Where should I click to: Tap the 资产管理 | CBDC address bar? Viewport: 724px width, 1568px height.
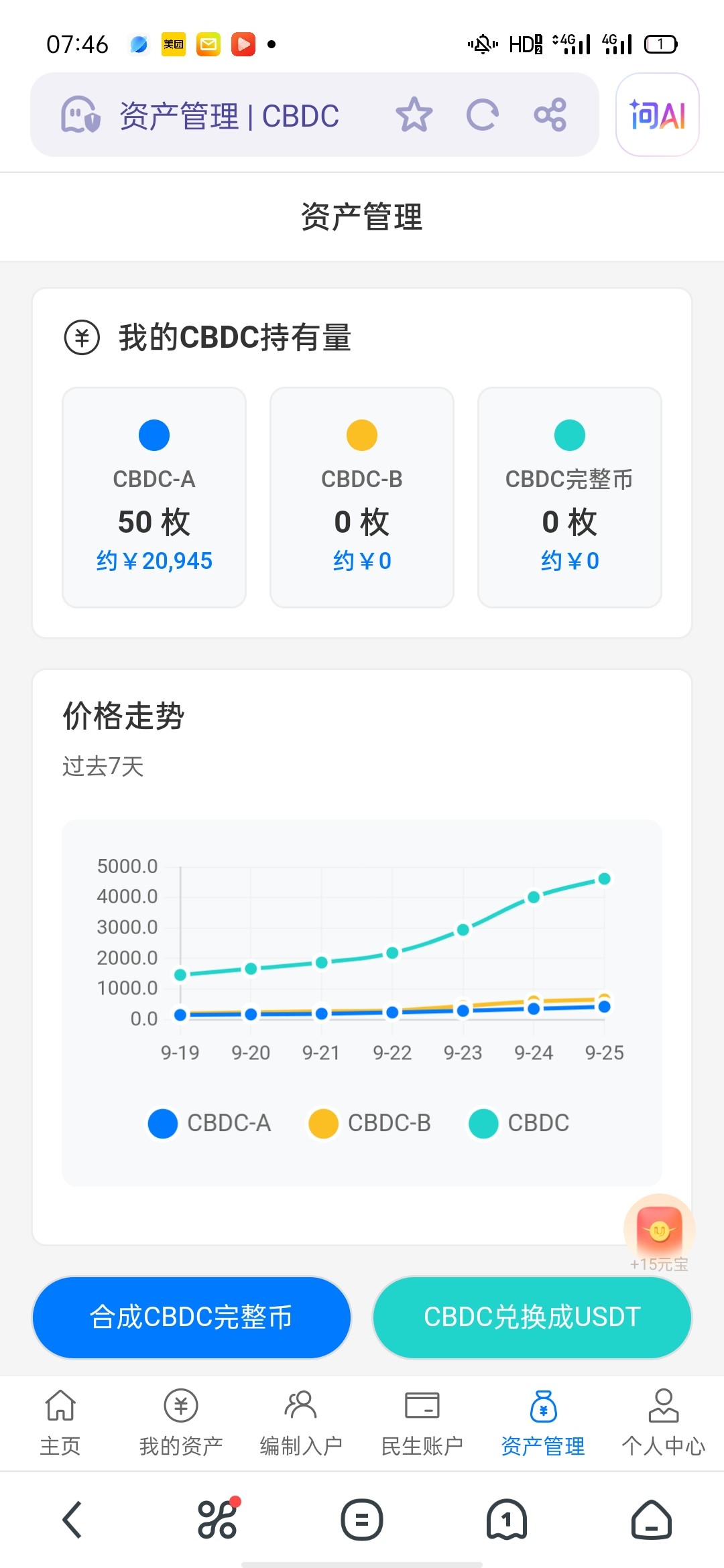pos(228,115)
